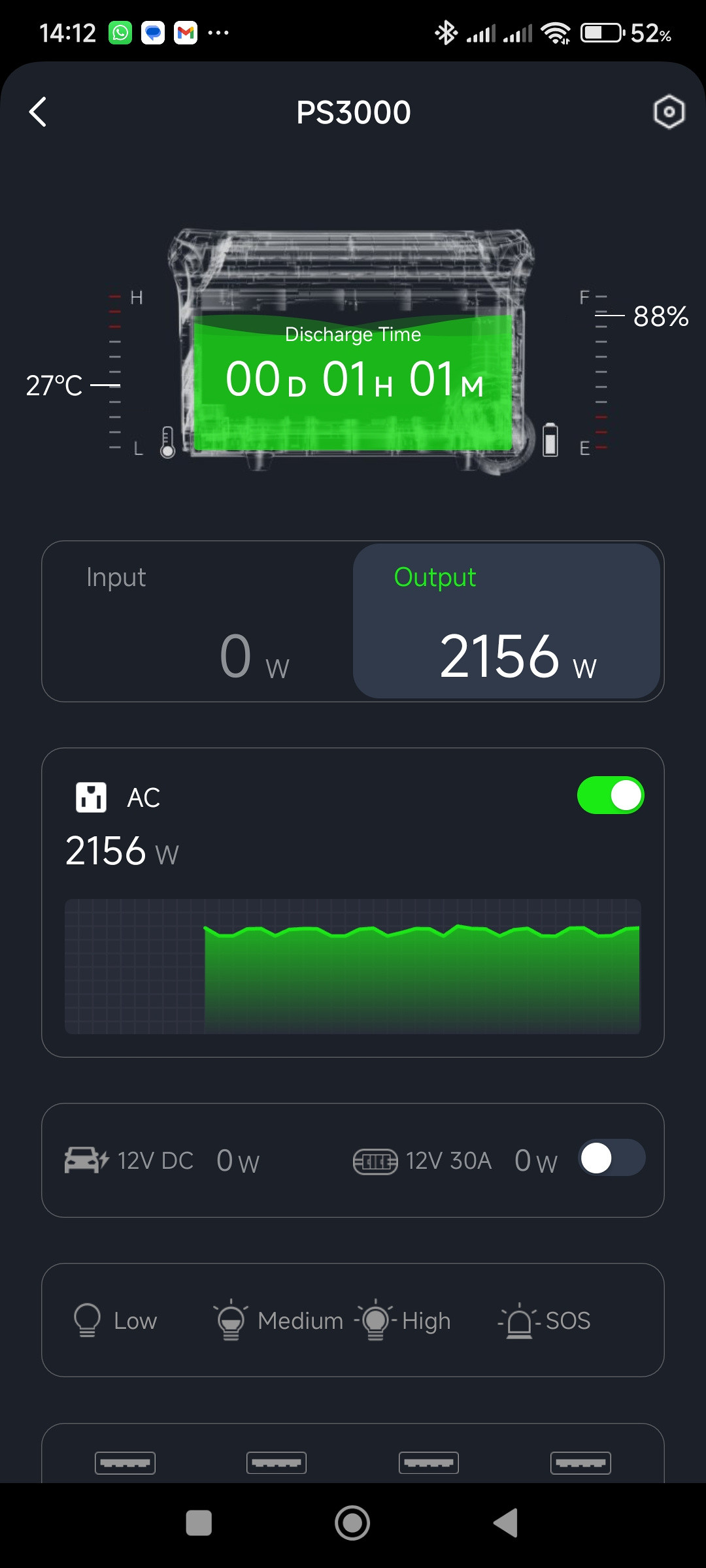The image size is (706, 1568).
Task: Activate SOS light mode
Action: [545, 1320]
